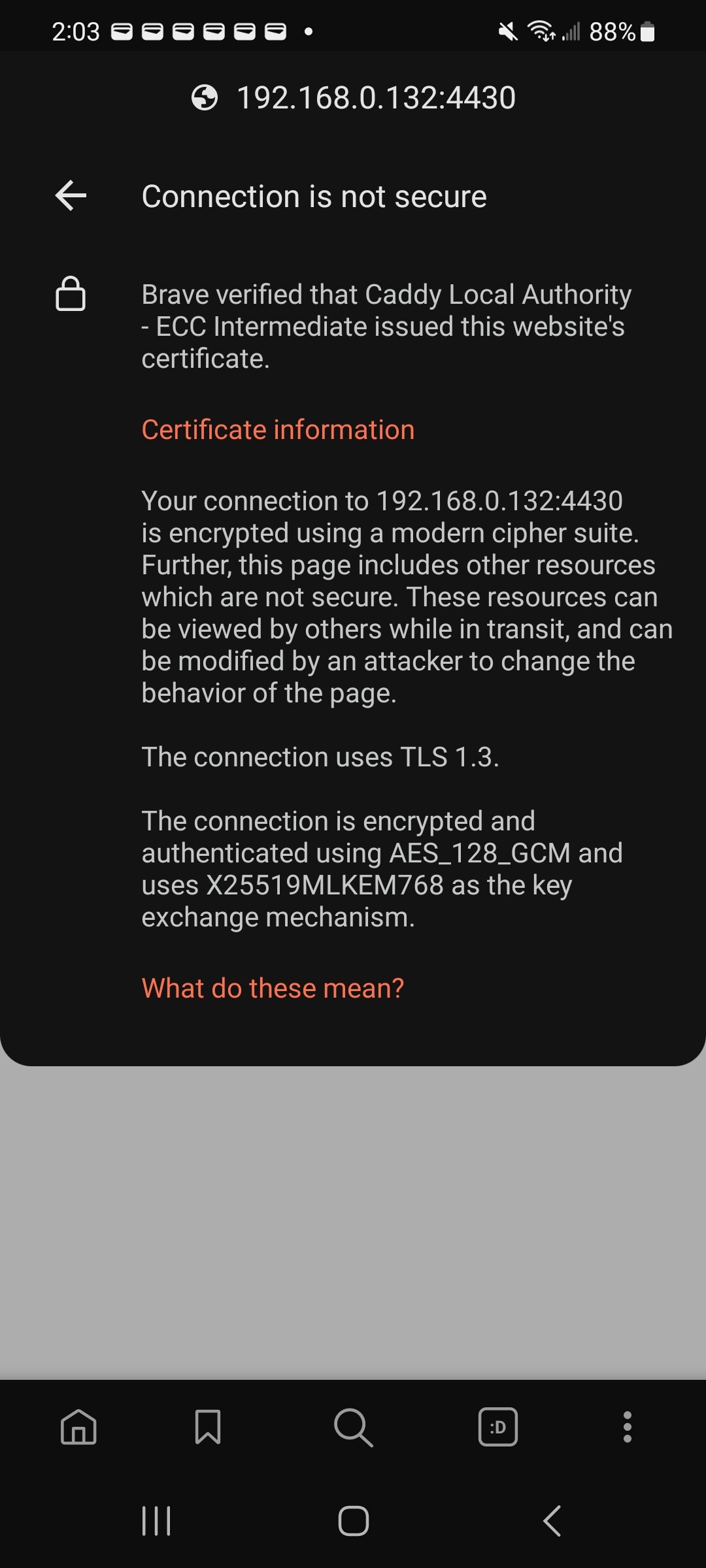Image resolution: width=706 pixels, height=1568 pixels.
Task: Open the "What do these mean?" link
Action: (x=273, y=988)
